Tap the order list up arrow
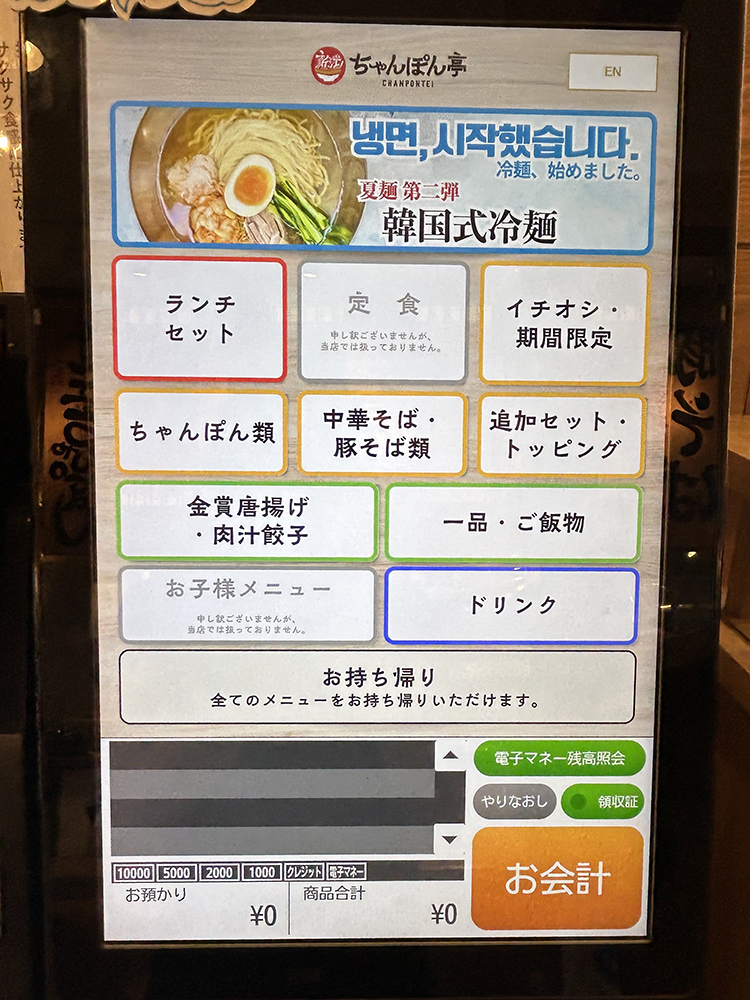Screen dimensions: 750x1000 pos(451,755)
